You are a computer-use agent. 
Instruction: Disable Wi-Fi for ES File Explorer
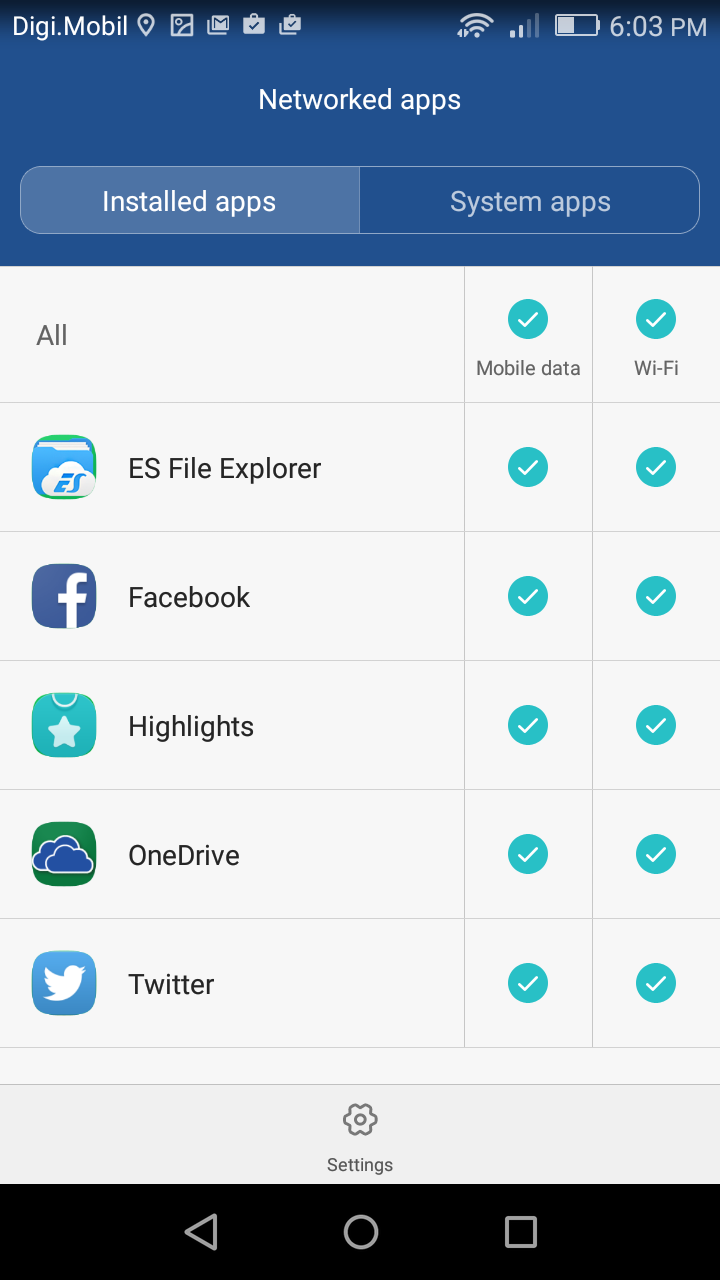[x=656, y=467]
